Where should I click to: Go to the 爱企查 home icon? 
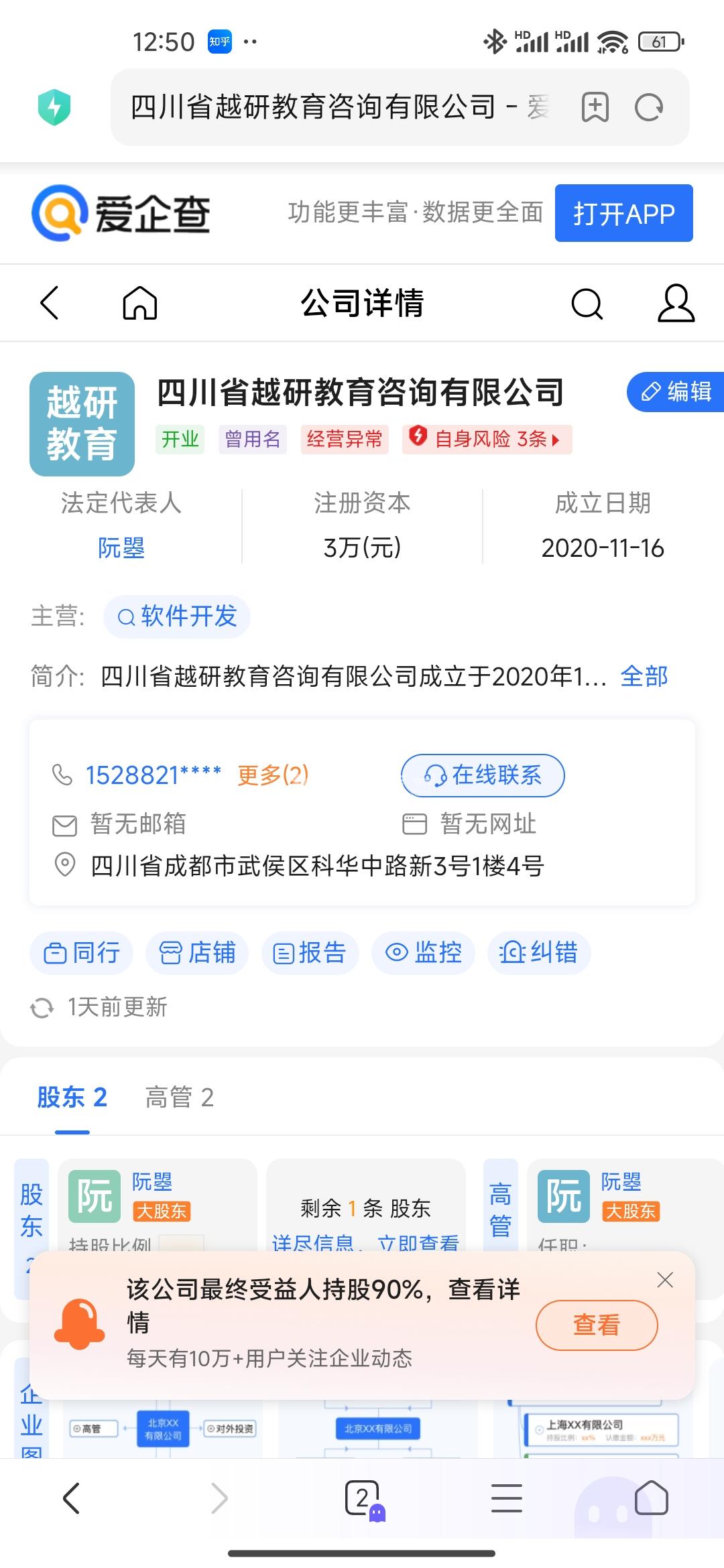pos(139,304)
